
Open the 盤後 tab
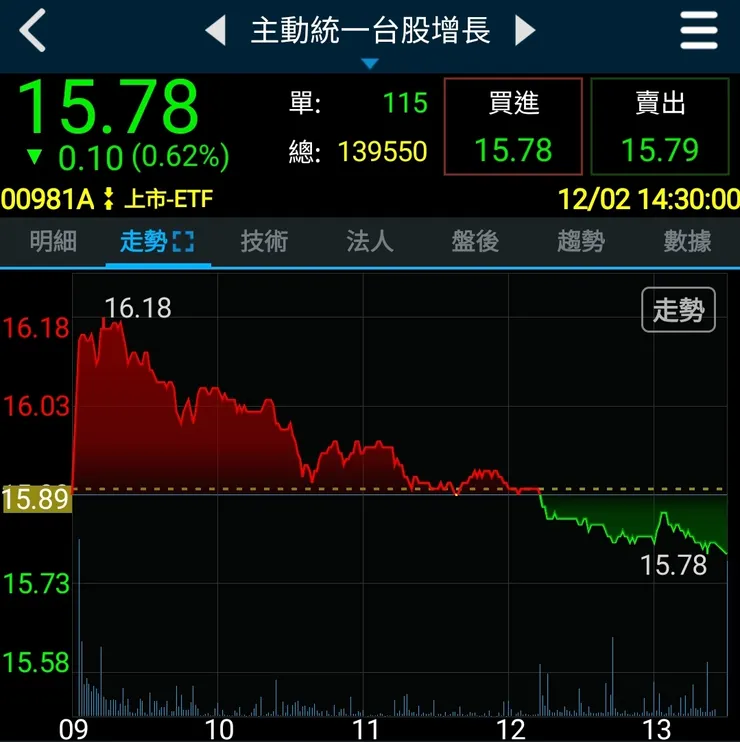point(475,242)
